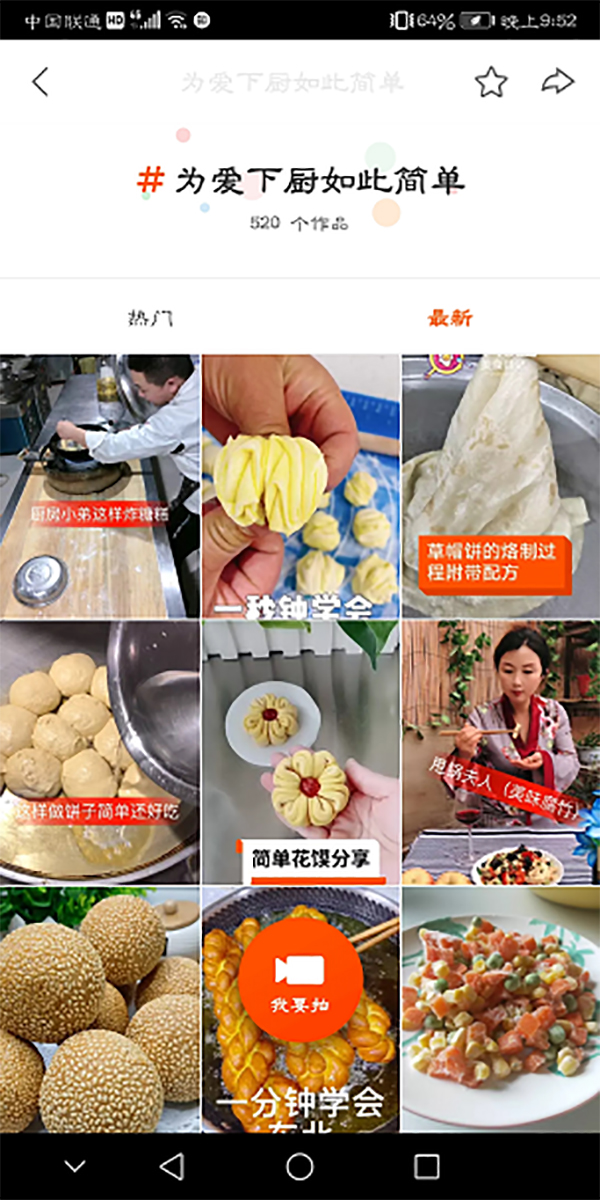Open the 草帽饼的烙制过程附带配方 video

click(500, 485)
